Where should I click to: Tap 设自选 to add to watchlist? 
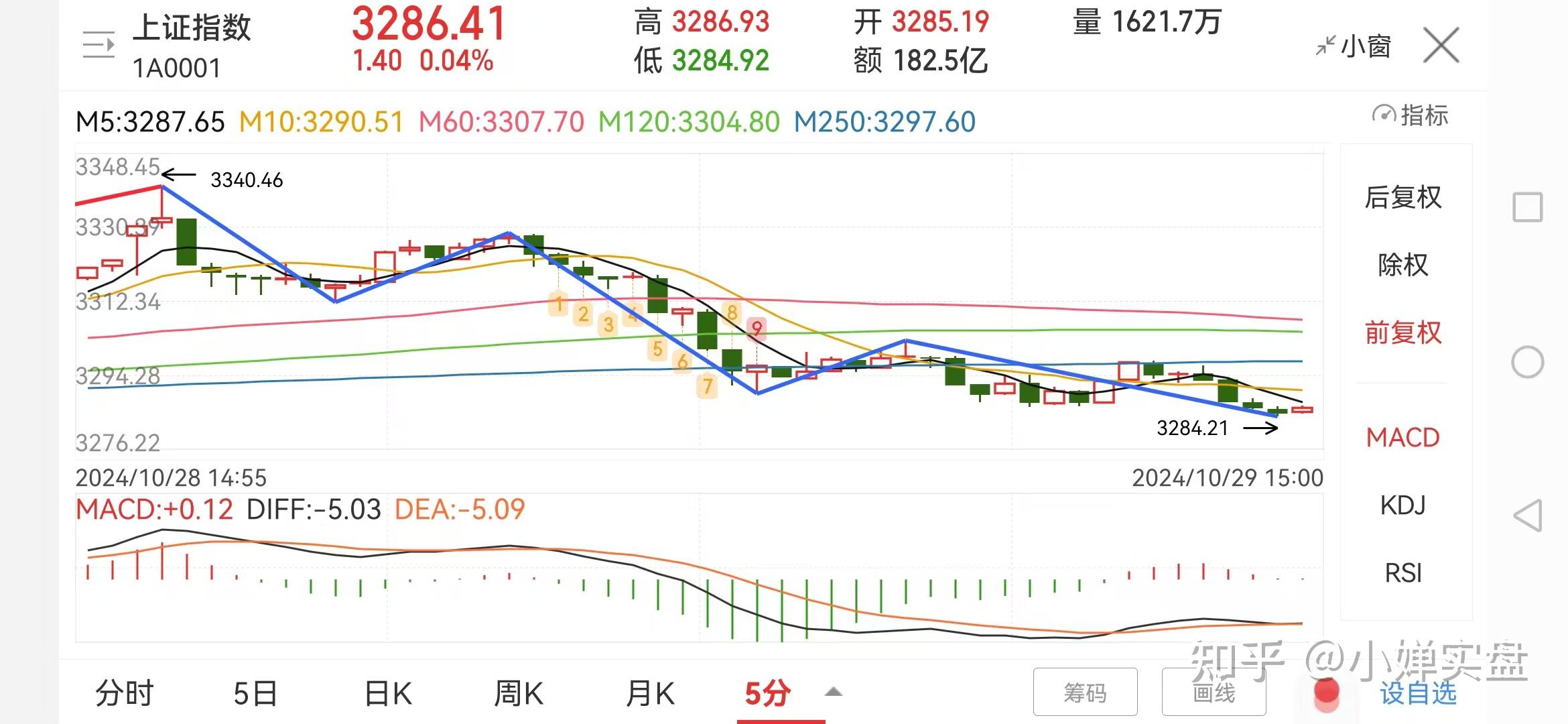pyautogui.click(x=1418, y=692)
